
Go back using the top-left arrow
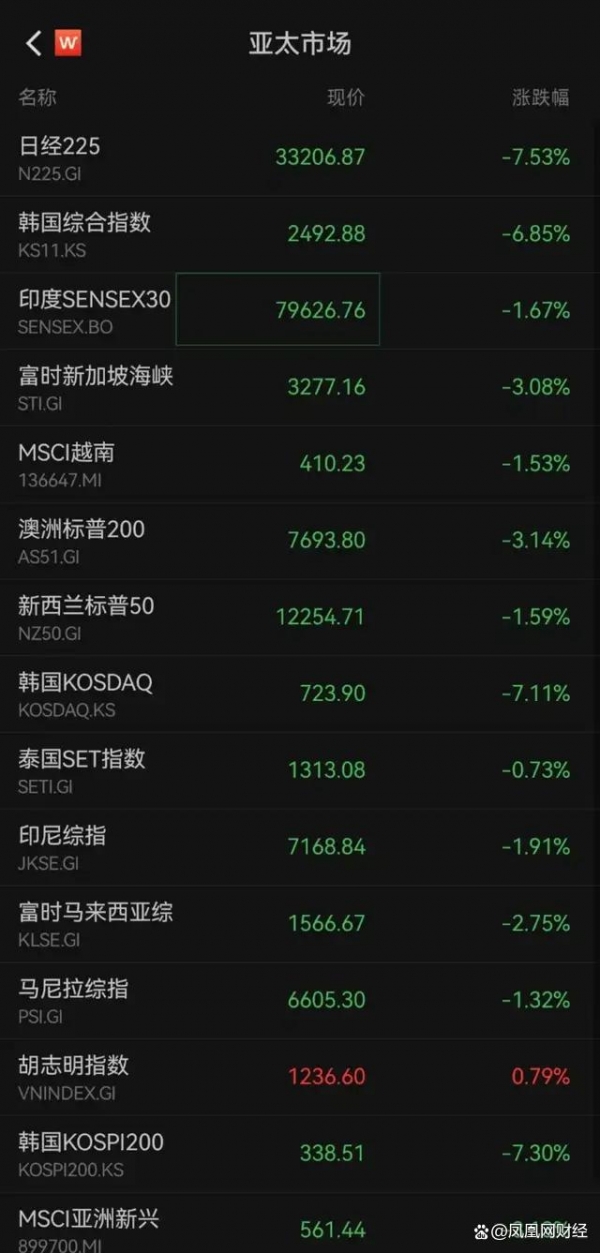tap(34, 43)
